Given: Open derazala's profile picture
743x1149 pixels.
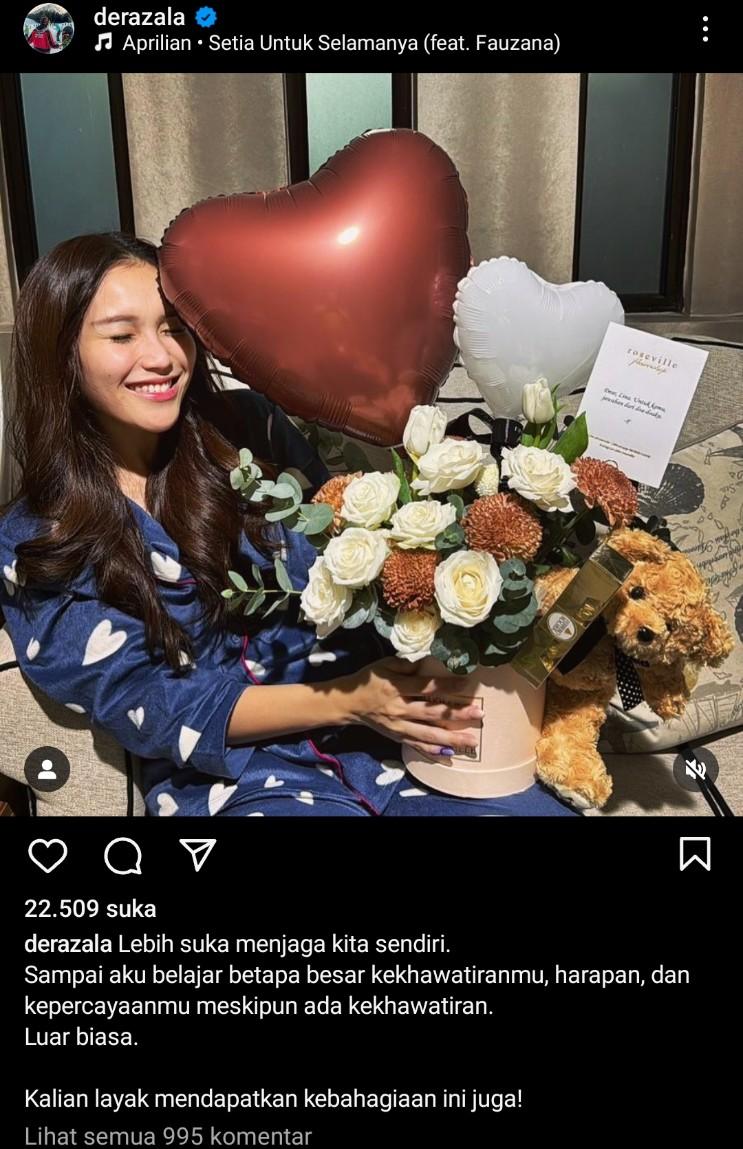Looking at the screenshot, I should click(x=48, y=29).
